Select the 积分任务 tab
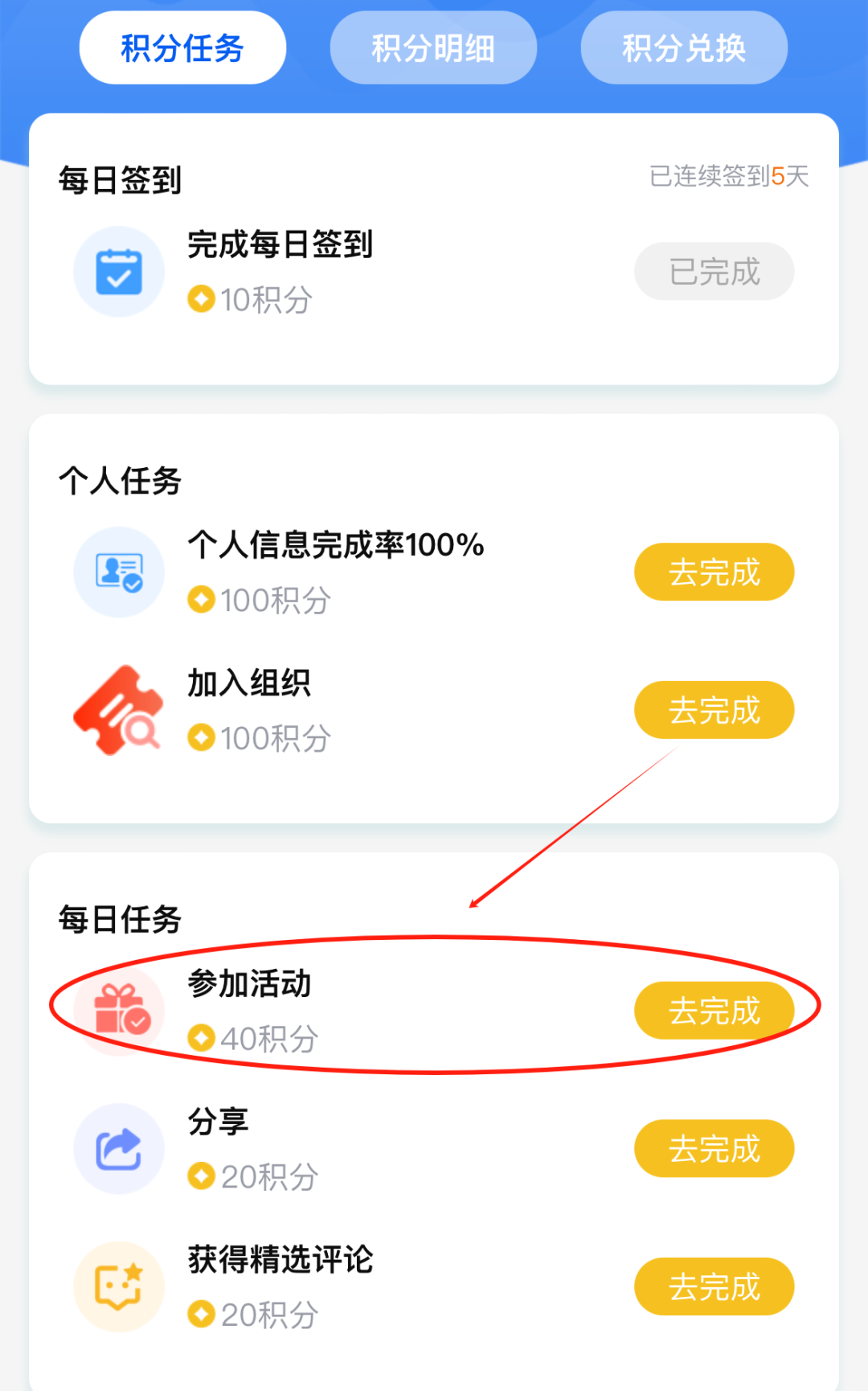 coord(182,48)
